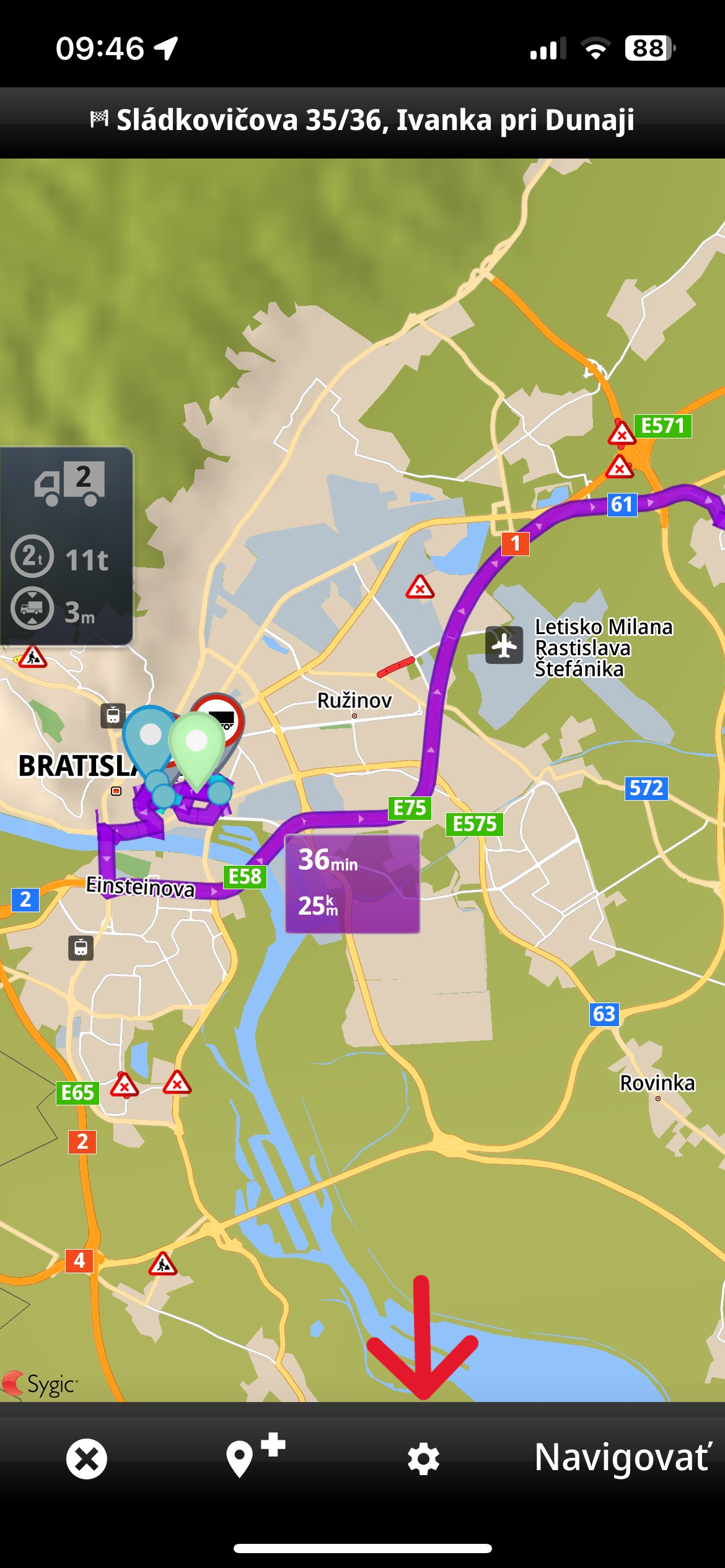725x1568 pixels.
Task: Tap the destination address bar
Action: (x=362, y=120)
